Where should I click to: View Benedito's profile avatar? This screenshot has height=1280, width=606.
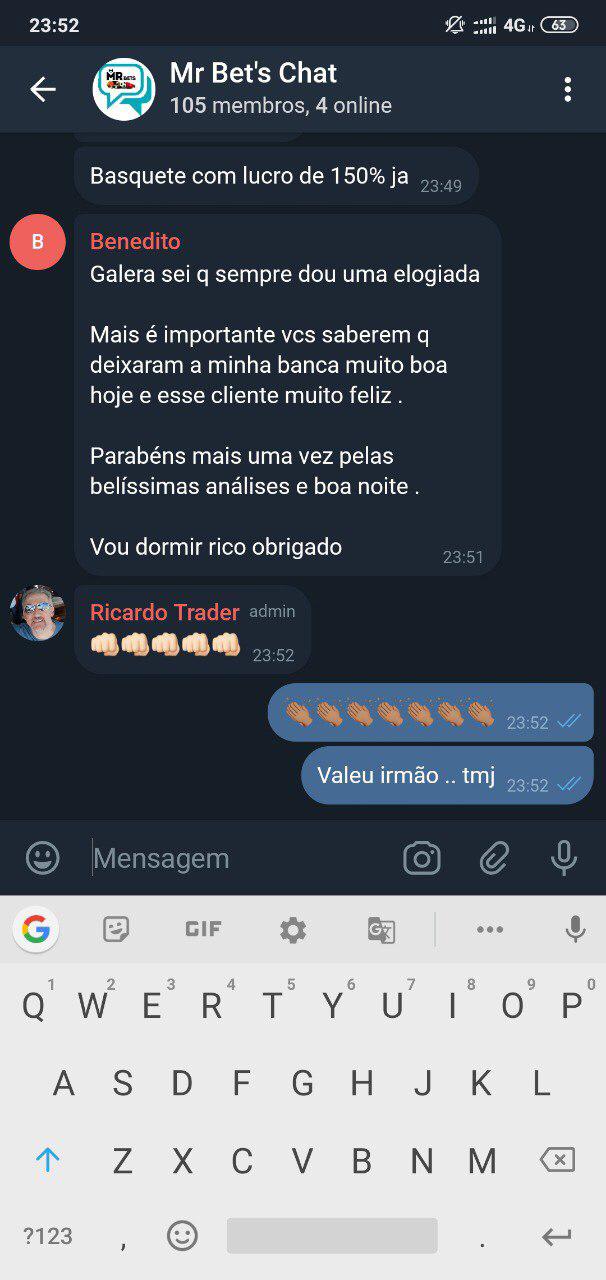38,242
